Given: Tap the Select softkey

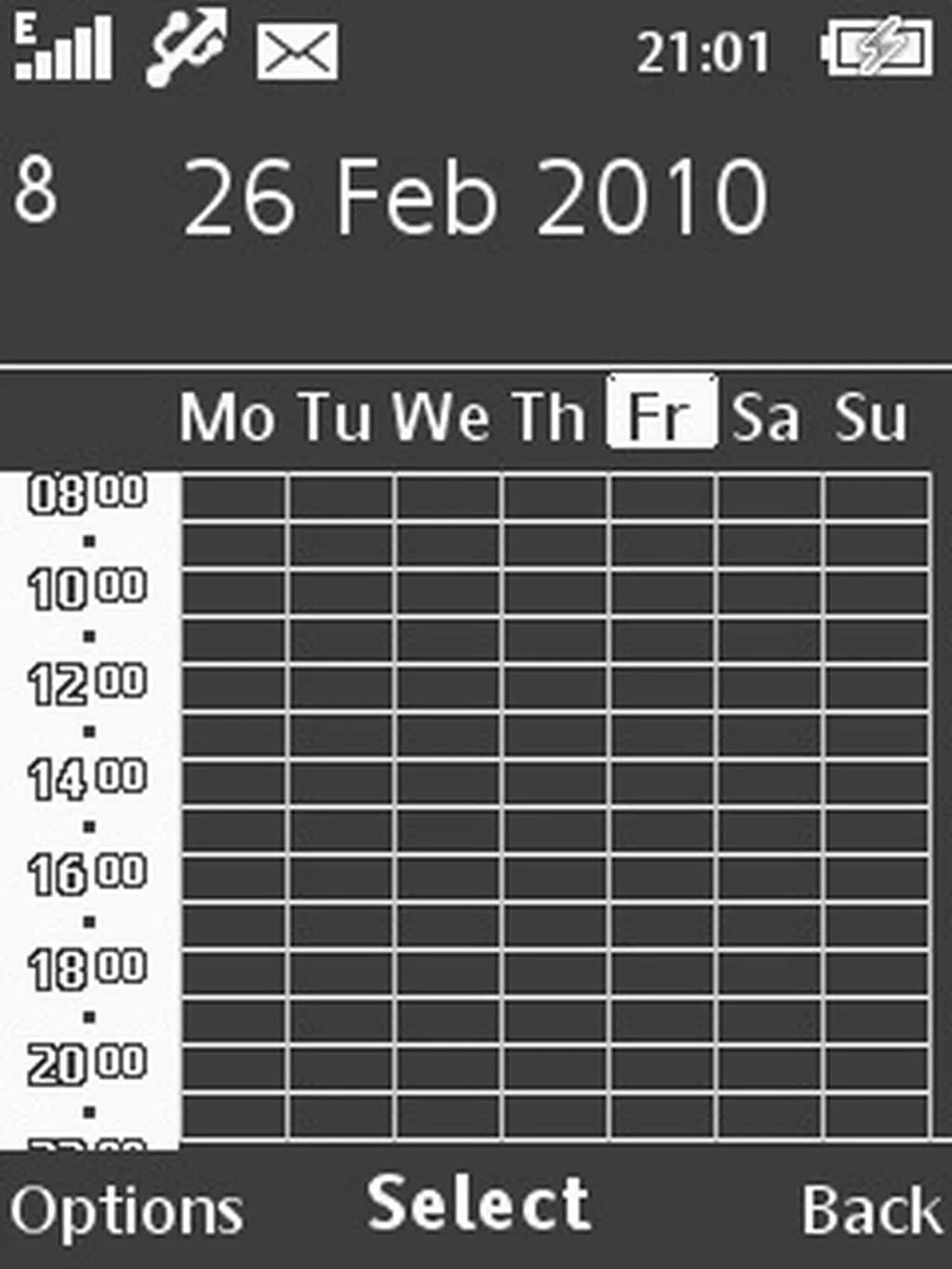Looking at the screenshot, I should tap(478, 1205).
